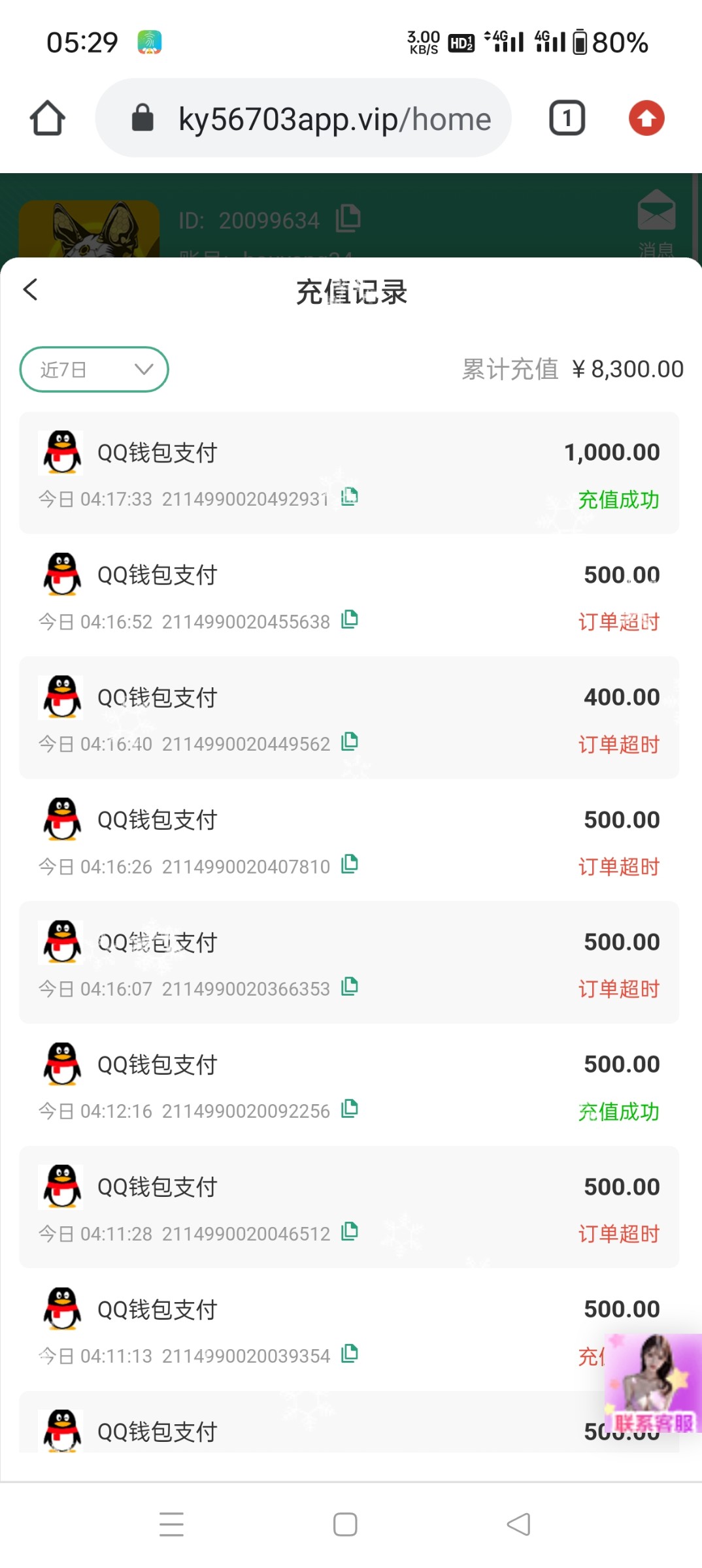Copy order number 2114990020492931

click(350, 497)
